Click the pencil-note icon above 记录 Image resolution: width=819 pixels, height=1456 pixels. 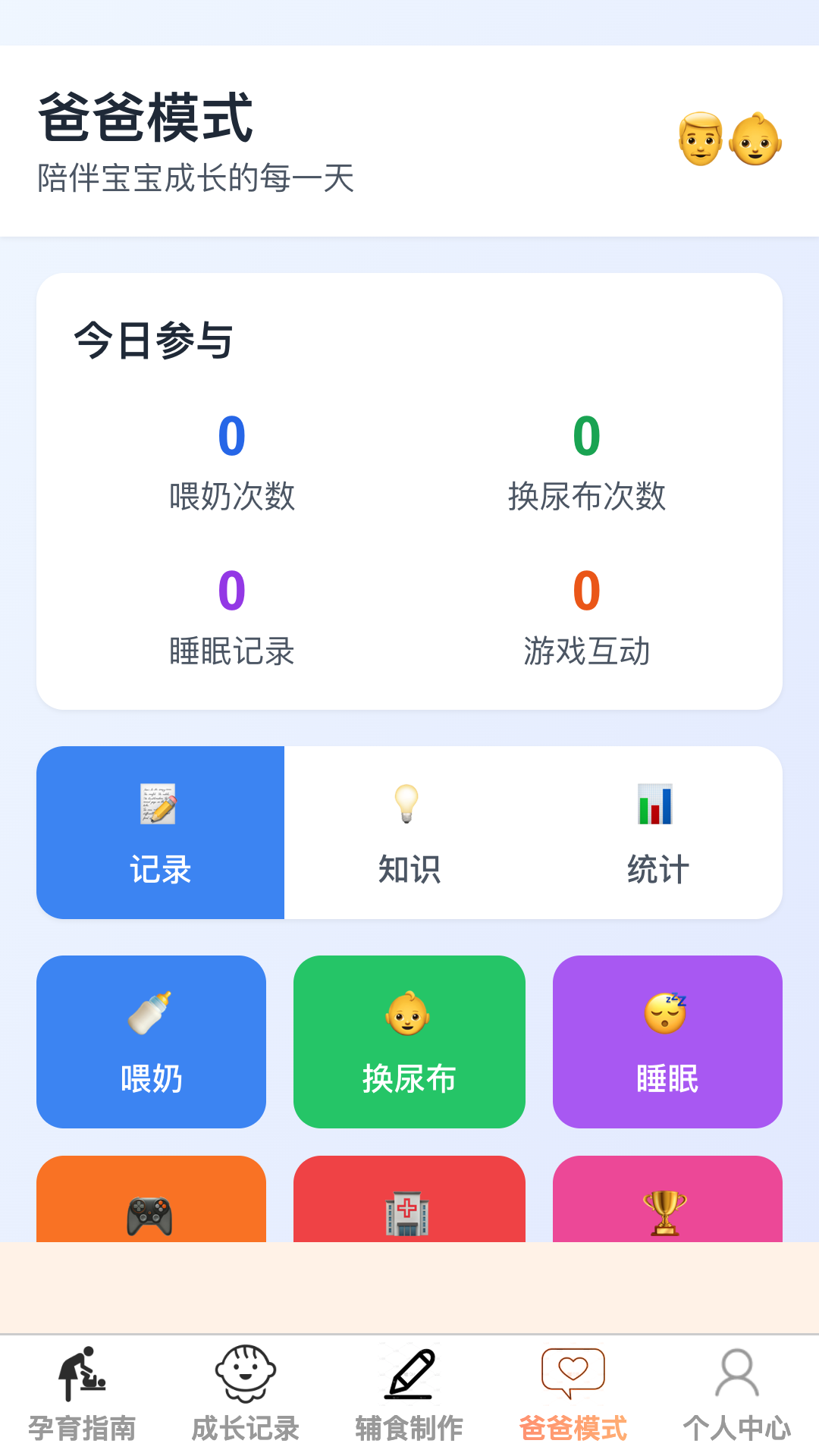coord(155,806)
